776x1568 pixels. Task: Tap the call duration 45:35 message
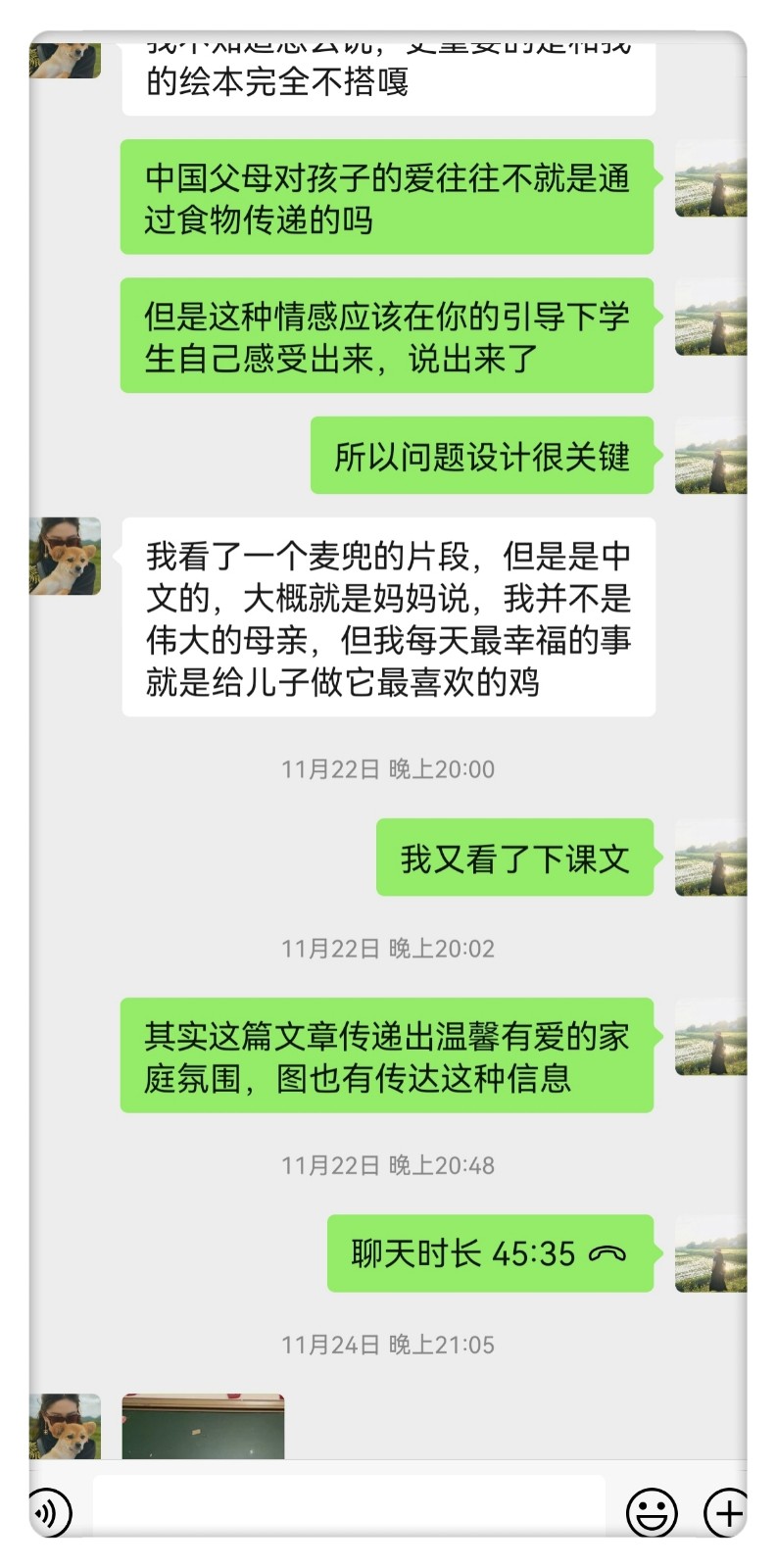pos(490,1253)
